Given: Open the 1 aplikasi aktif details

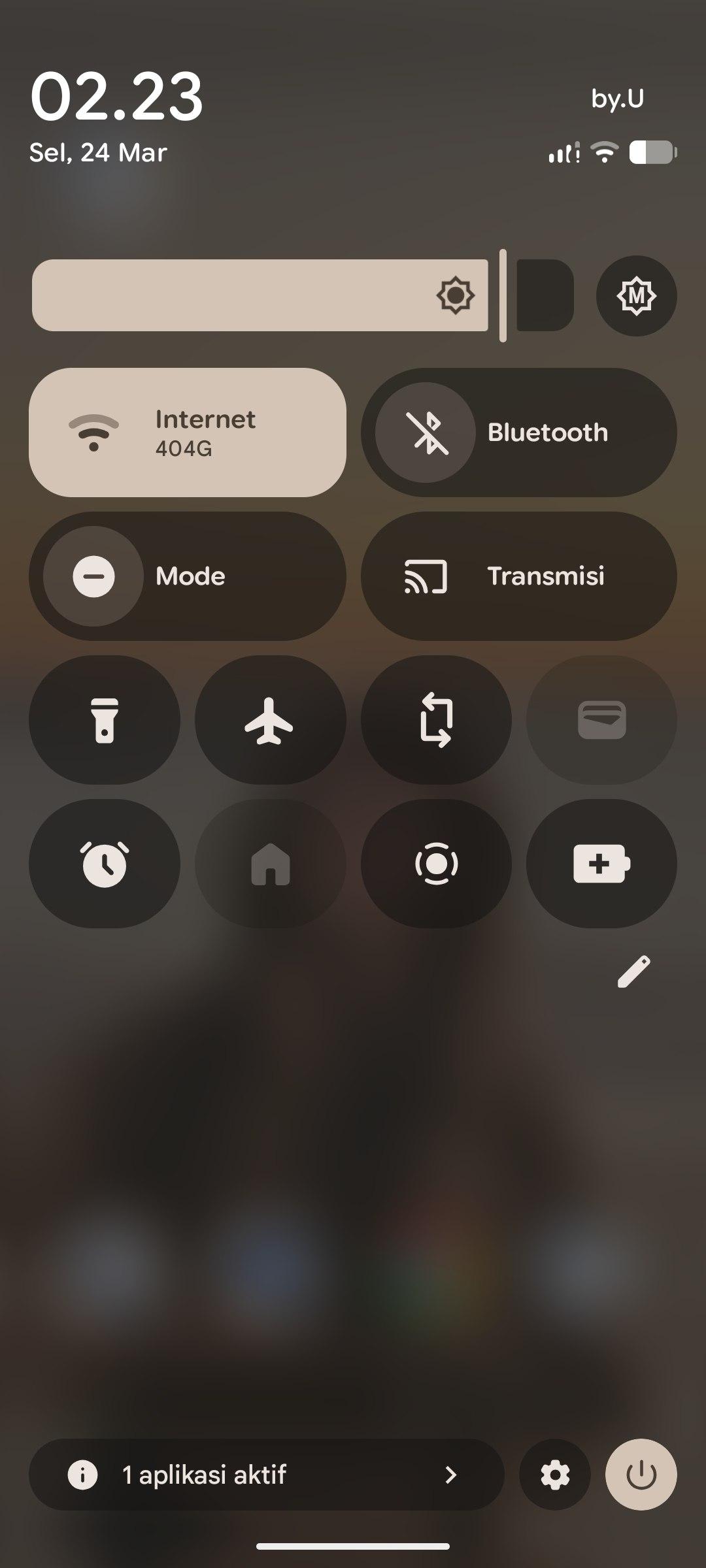Looking at the screenshot, I should click(x=266, y=1475).
